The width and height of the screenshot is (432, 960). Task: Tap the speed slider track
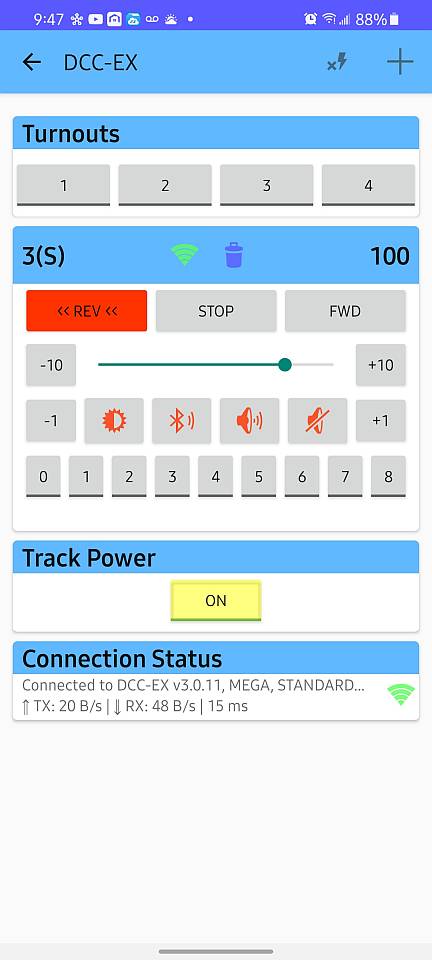click(x=216, y=365)
